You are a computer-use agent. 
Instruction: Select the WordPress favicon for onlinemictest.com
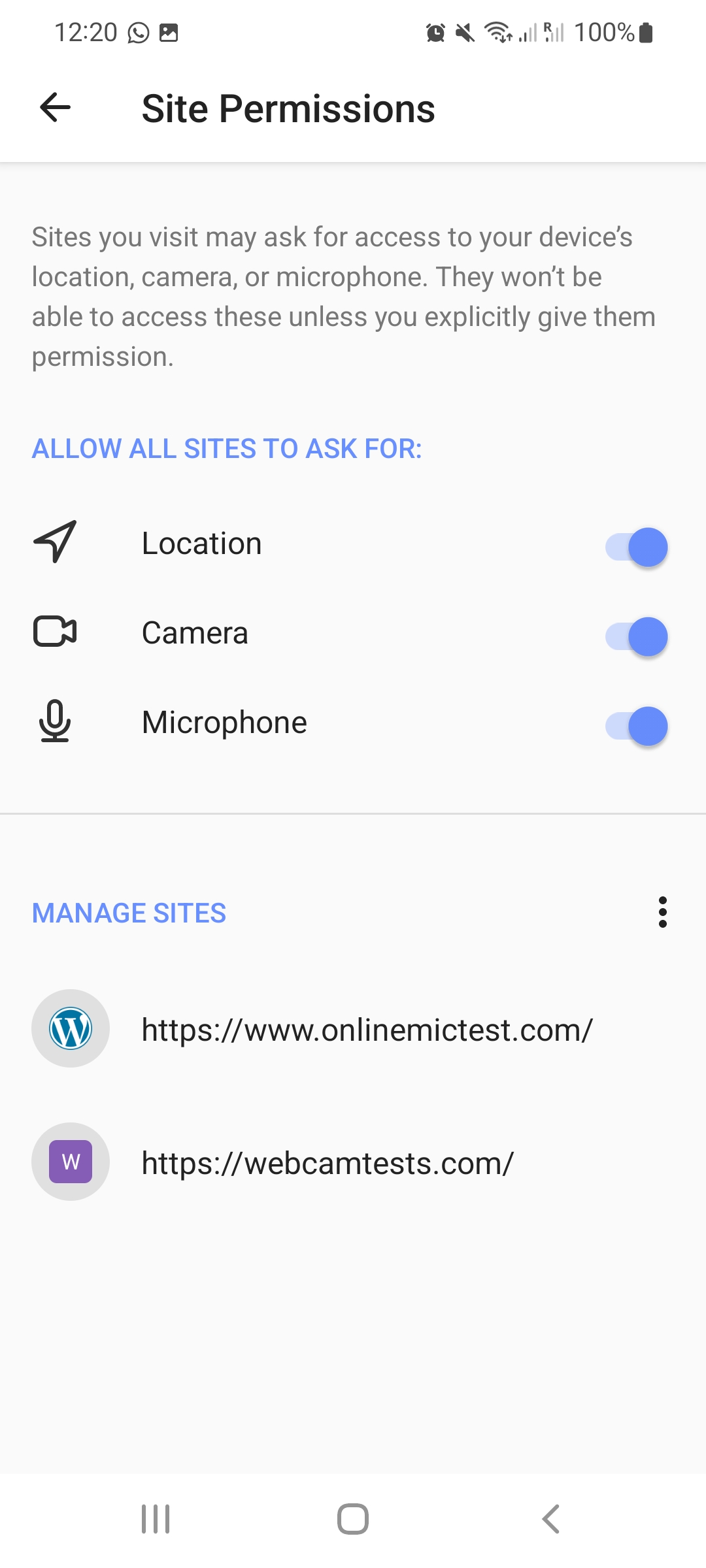coord(70,1028)
